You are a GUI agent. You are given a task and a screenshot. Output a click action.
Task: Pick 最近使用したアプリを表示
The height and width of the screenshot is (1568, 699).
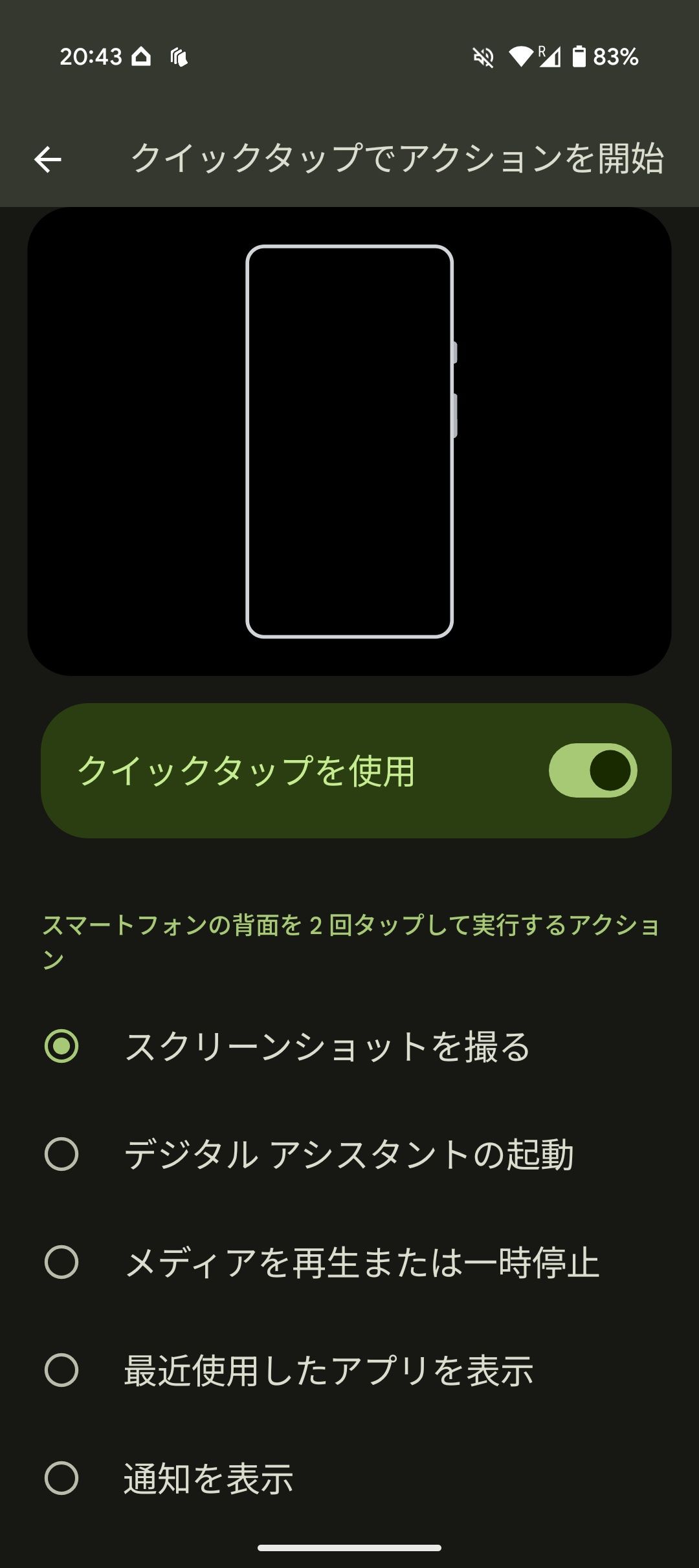[349, 1371]
